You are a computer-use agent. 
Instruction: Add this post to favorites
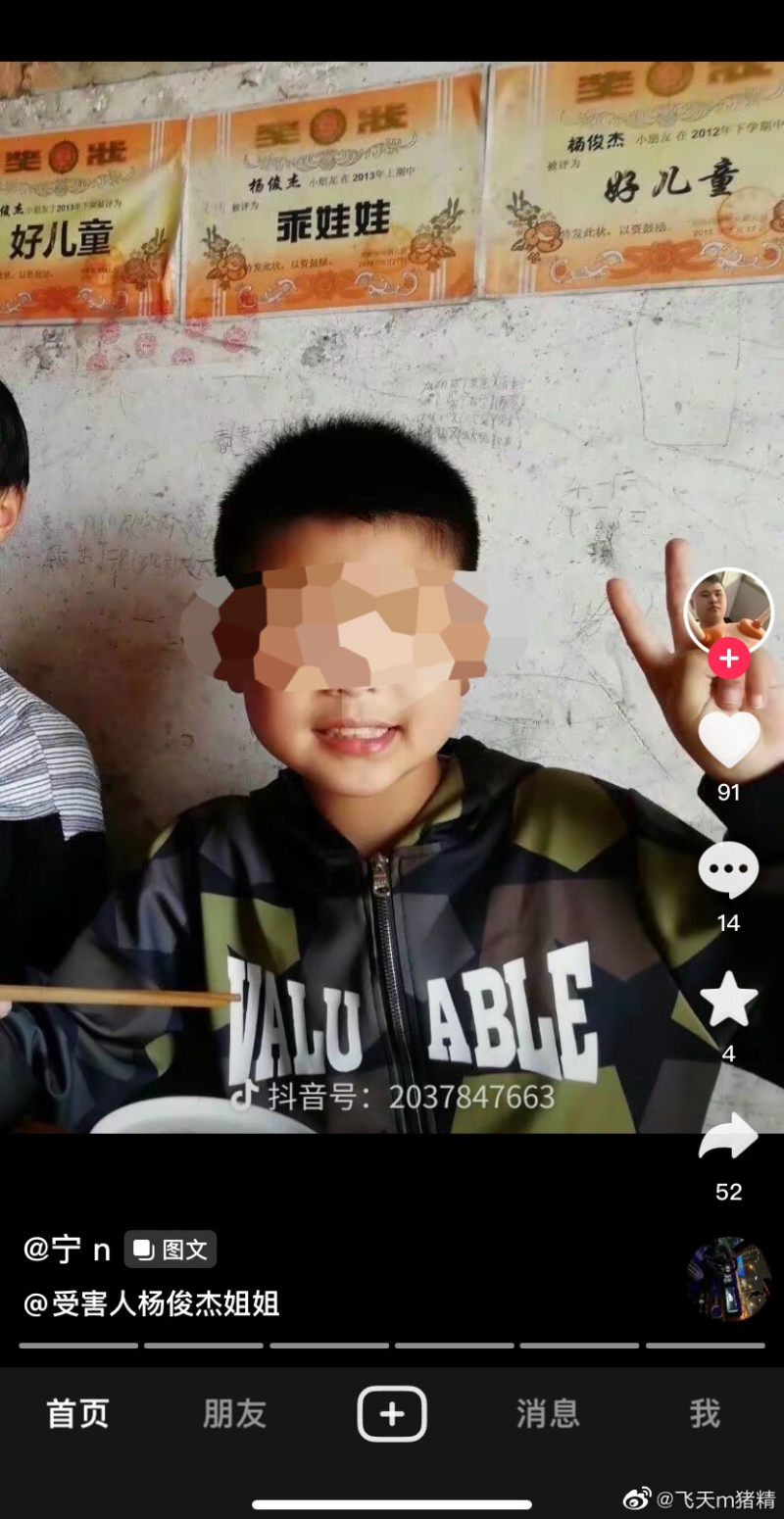(x=728, y=1000)
